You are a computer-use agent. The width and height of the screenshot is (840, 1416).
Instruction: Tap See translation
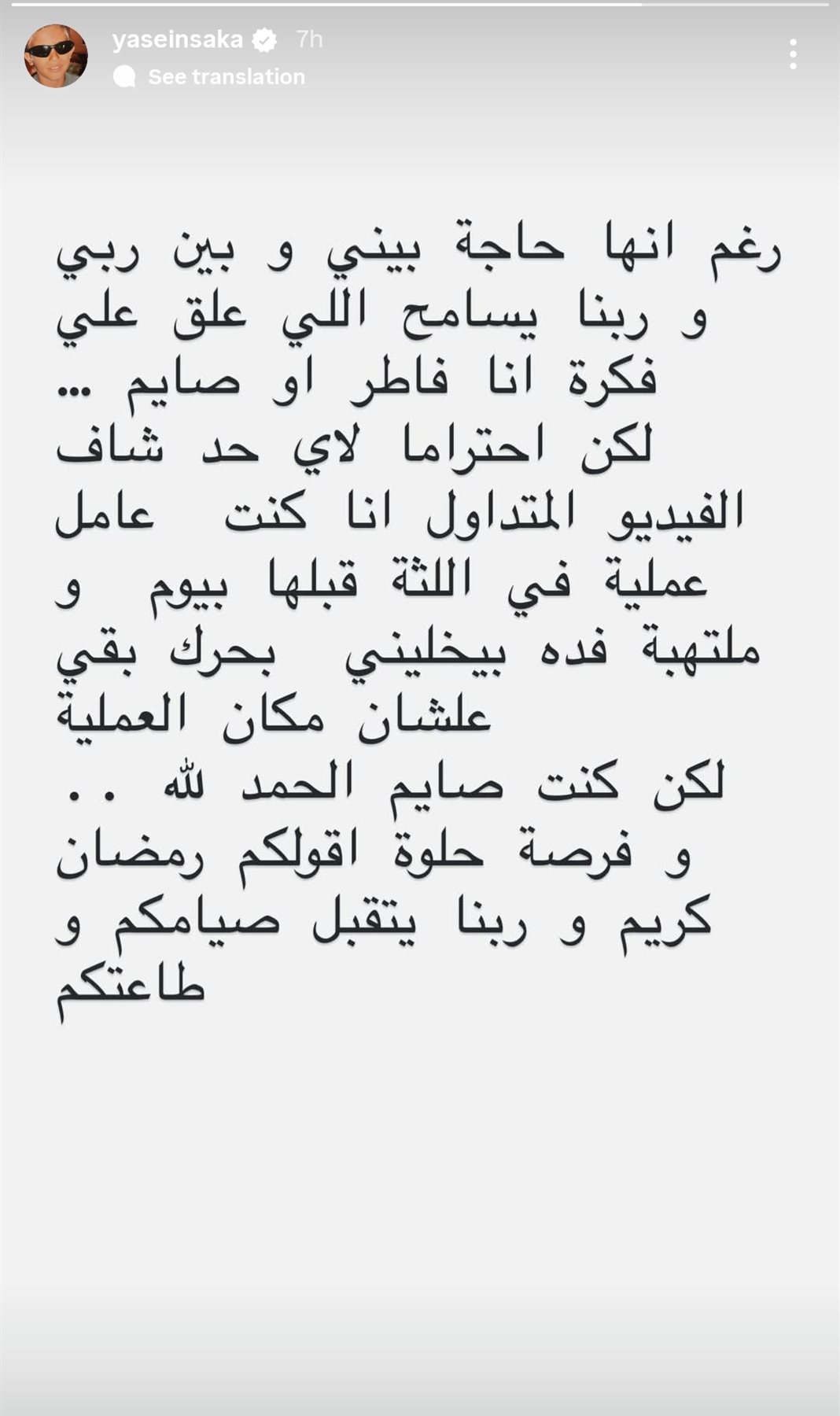(226, 76)
